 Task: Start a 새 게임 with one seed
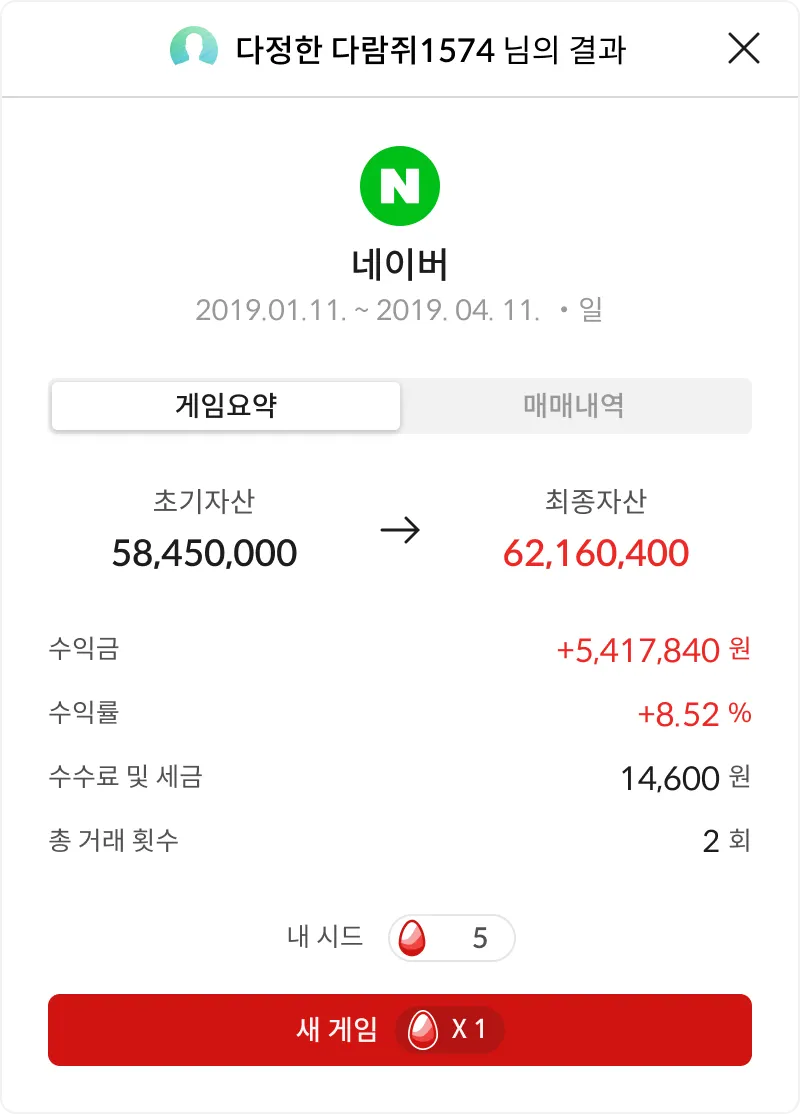[x=400, y=1030]
